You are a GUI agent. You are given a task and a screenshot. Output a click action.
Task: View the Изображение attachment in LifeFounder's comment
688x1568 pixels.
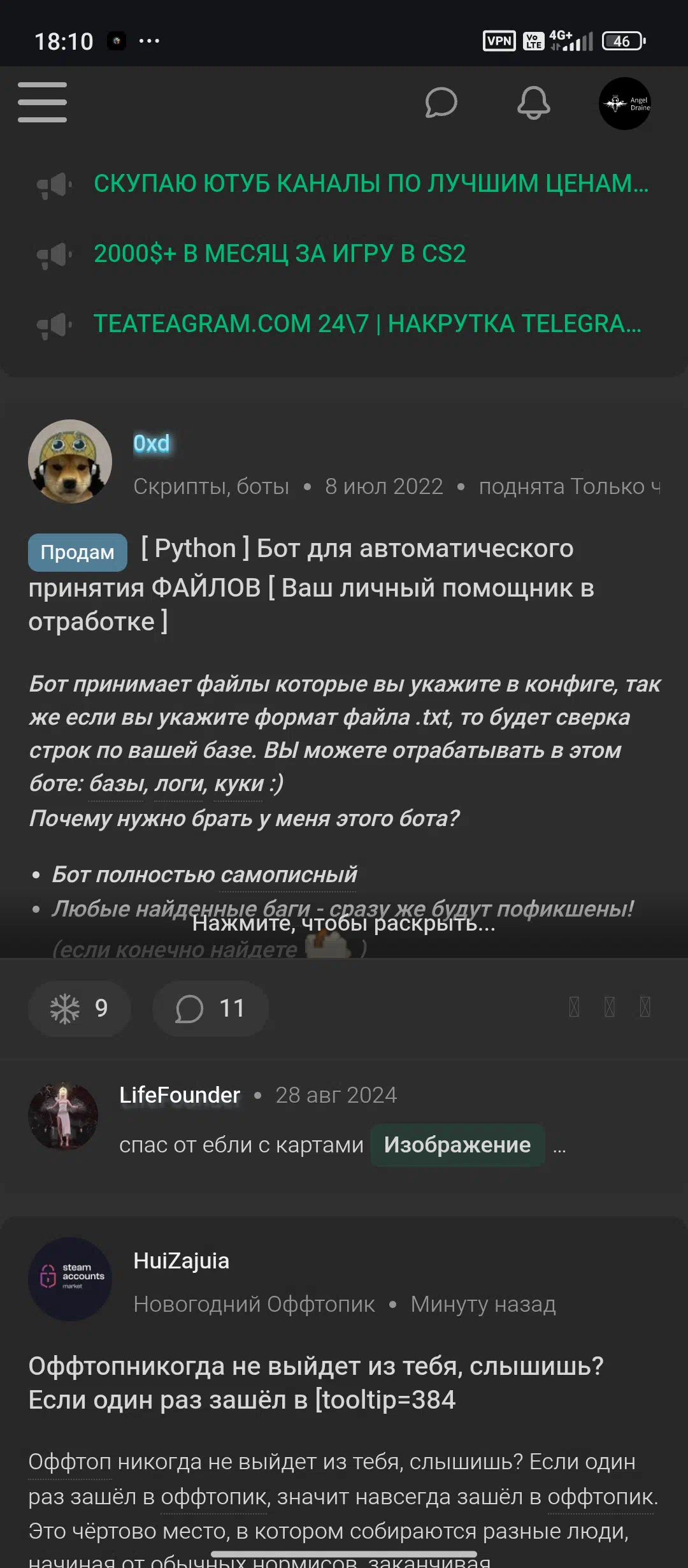coord(457,1145)
